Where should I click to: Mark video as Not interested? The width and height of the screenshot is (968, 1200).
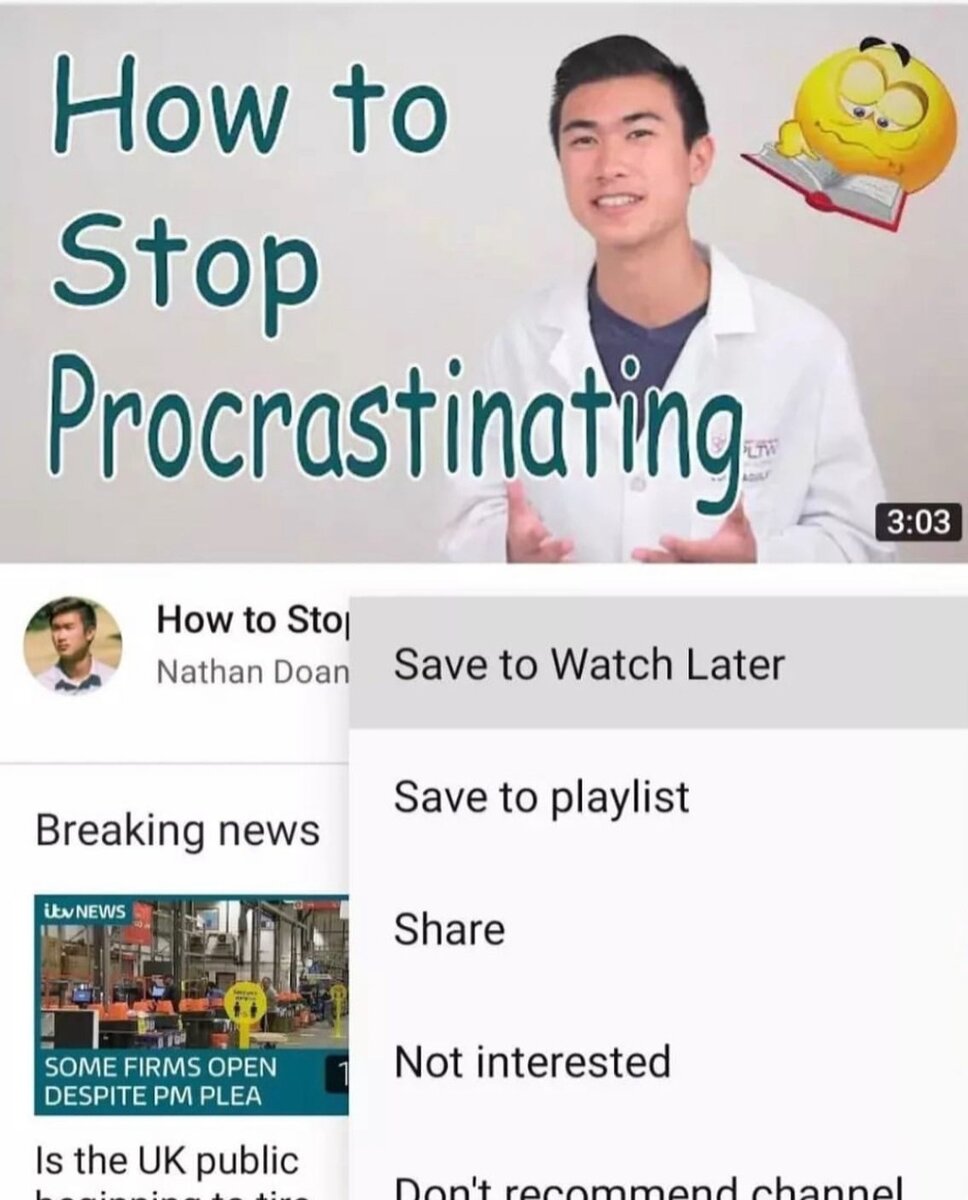tap(532, 1062)
